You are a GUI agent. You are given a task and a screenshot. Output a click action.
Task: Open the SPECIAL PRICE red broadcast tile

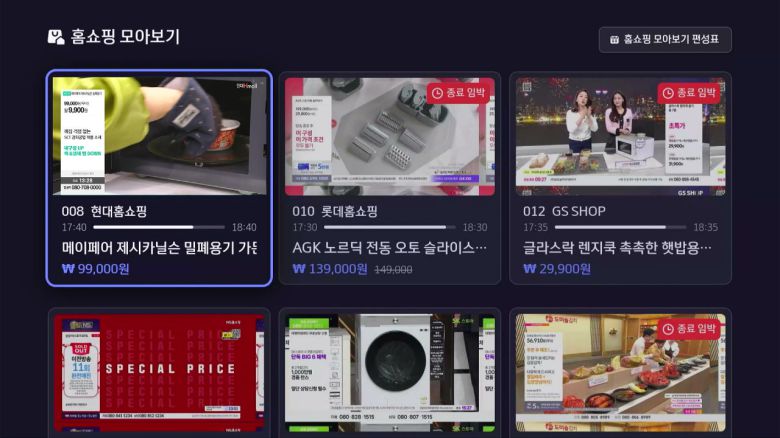159,373
